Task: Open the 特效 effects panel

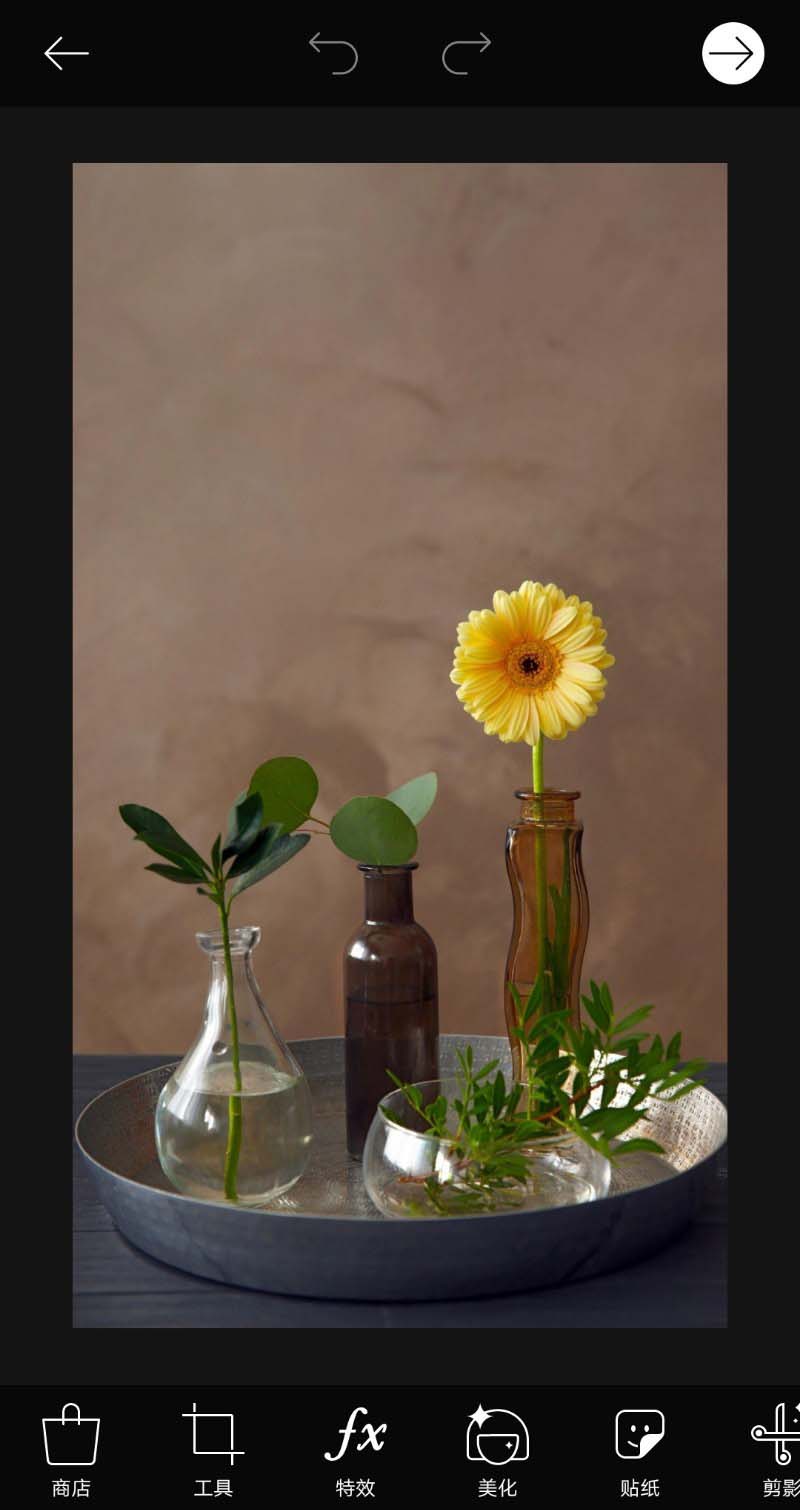Action: pos(355,1449)
